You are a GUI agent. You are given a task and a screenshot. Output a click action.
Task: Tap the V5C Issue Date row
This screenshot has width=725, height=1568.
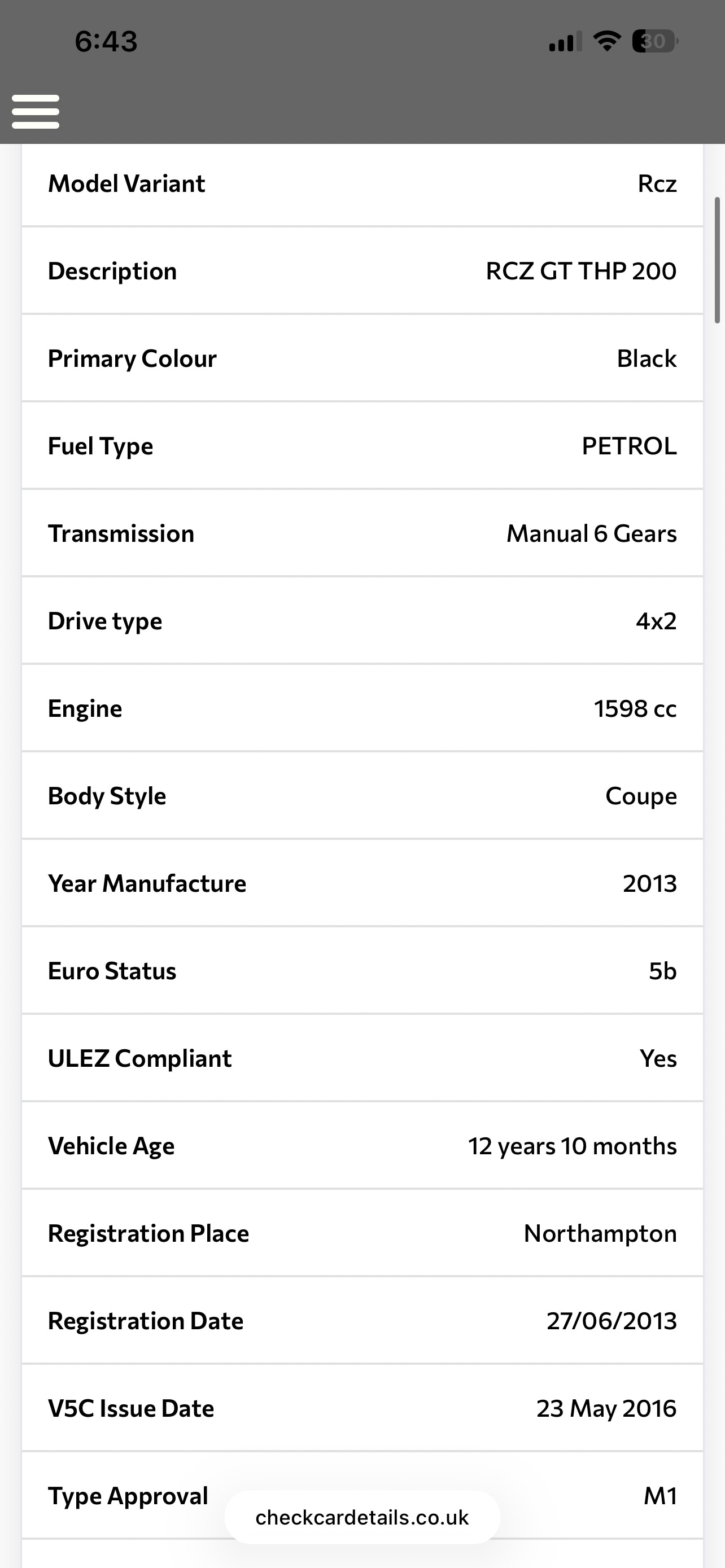[x=361, y=1408]
